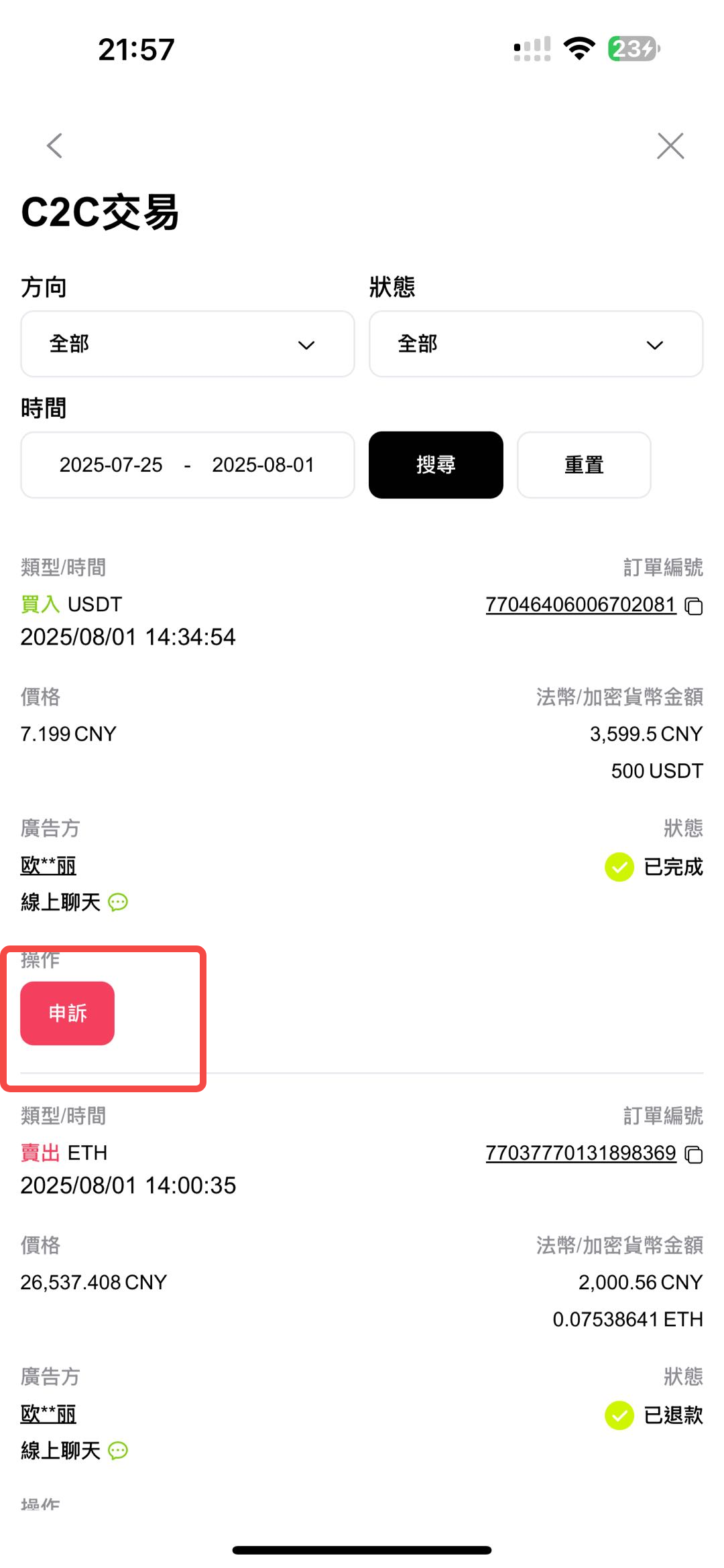The width and height of the screenshot is (724, 1568).
Task: Reset filters with 重置
Action: [583, 465]
